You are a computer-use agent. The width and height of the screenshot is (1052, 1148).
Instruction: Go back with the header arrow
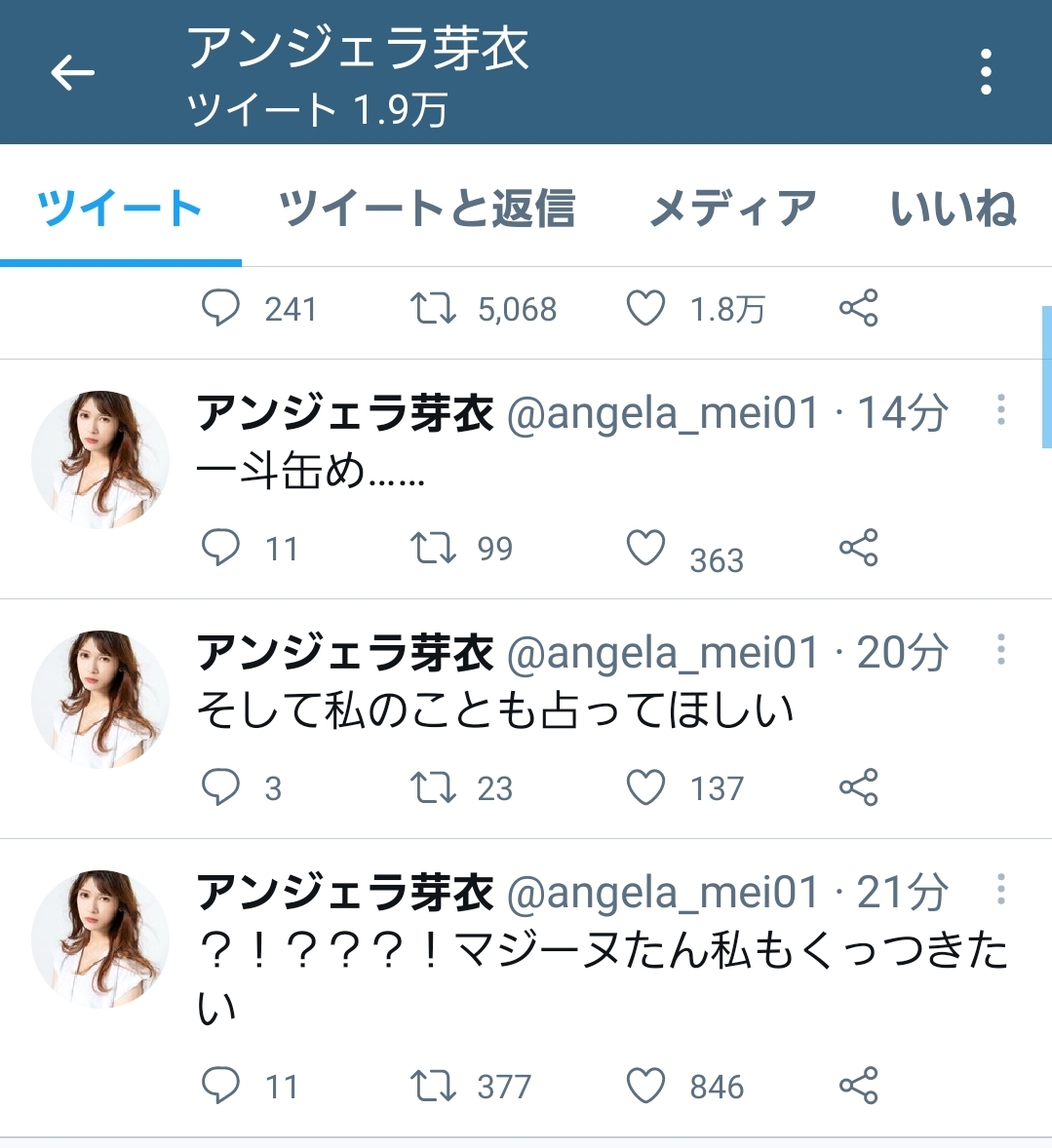point(73,73)
